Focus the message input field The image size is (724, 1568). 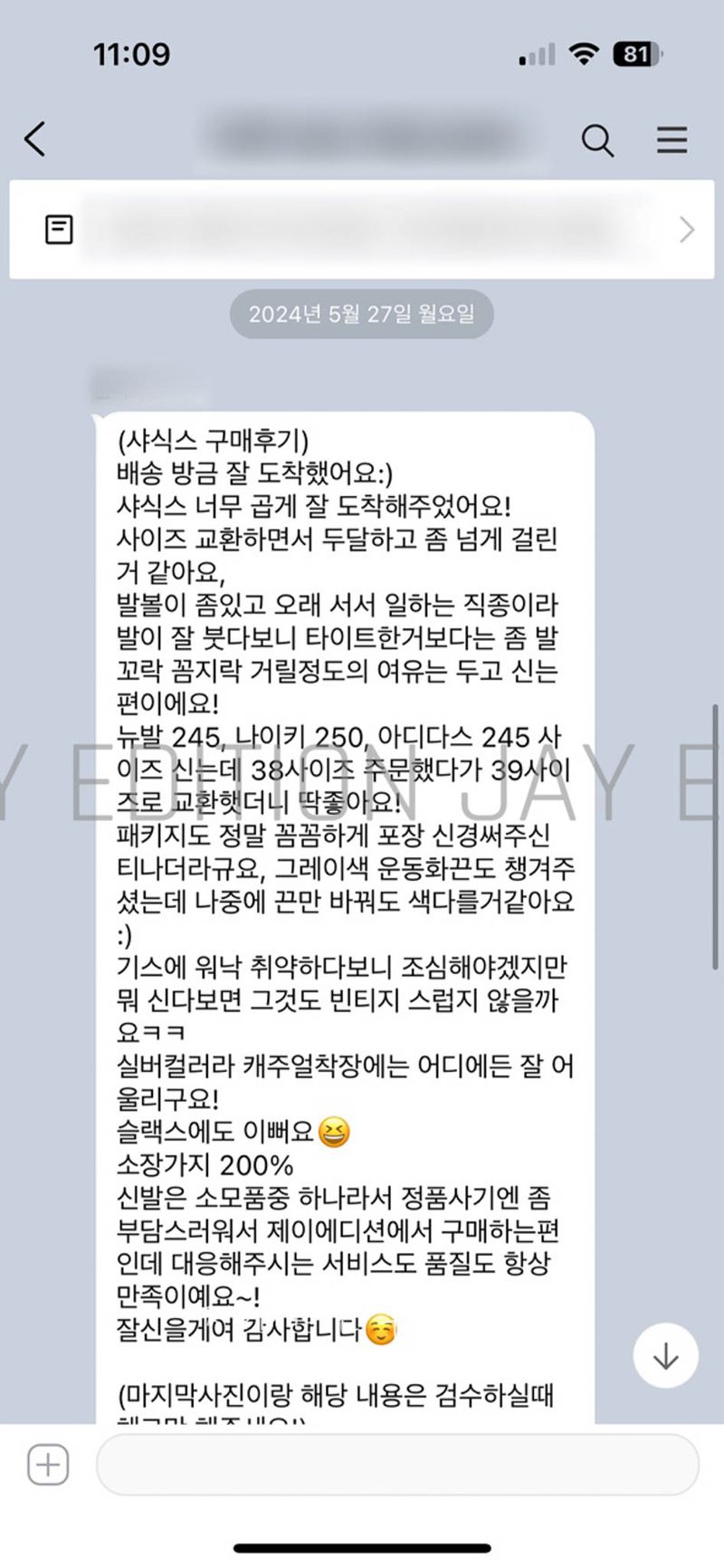(x=396, y=1464)
